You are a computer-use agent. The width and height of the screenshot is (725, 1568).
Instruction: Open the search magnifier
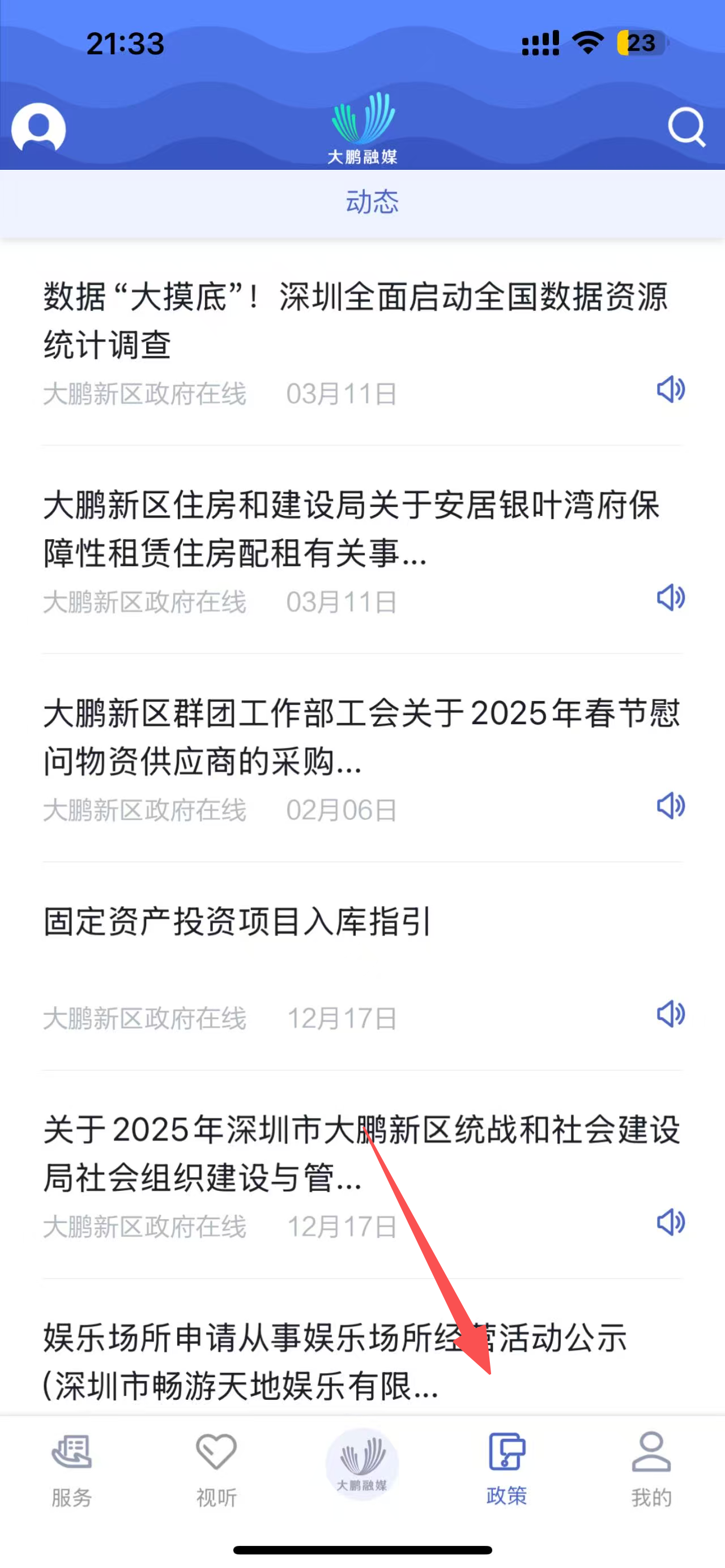pyautogui.click(x=686, y=127)
